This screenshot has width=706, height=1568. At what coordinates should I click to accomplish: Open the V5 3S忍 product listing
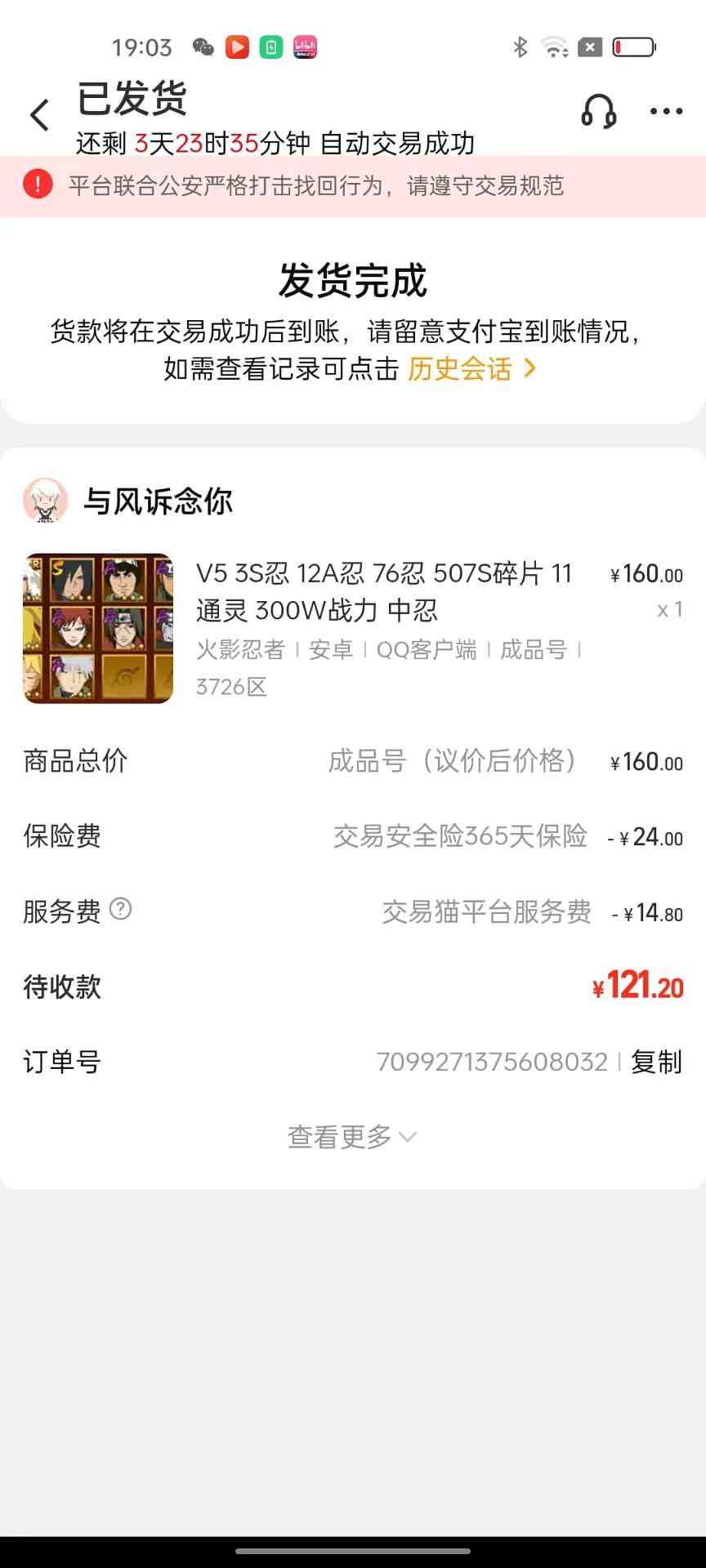(x=384, y=591)
